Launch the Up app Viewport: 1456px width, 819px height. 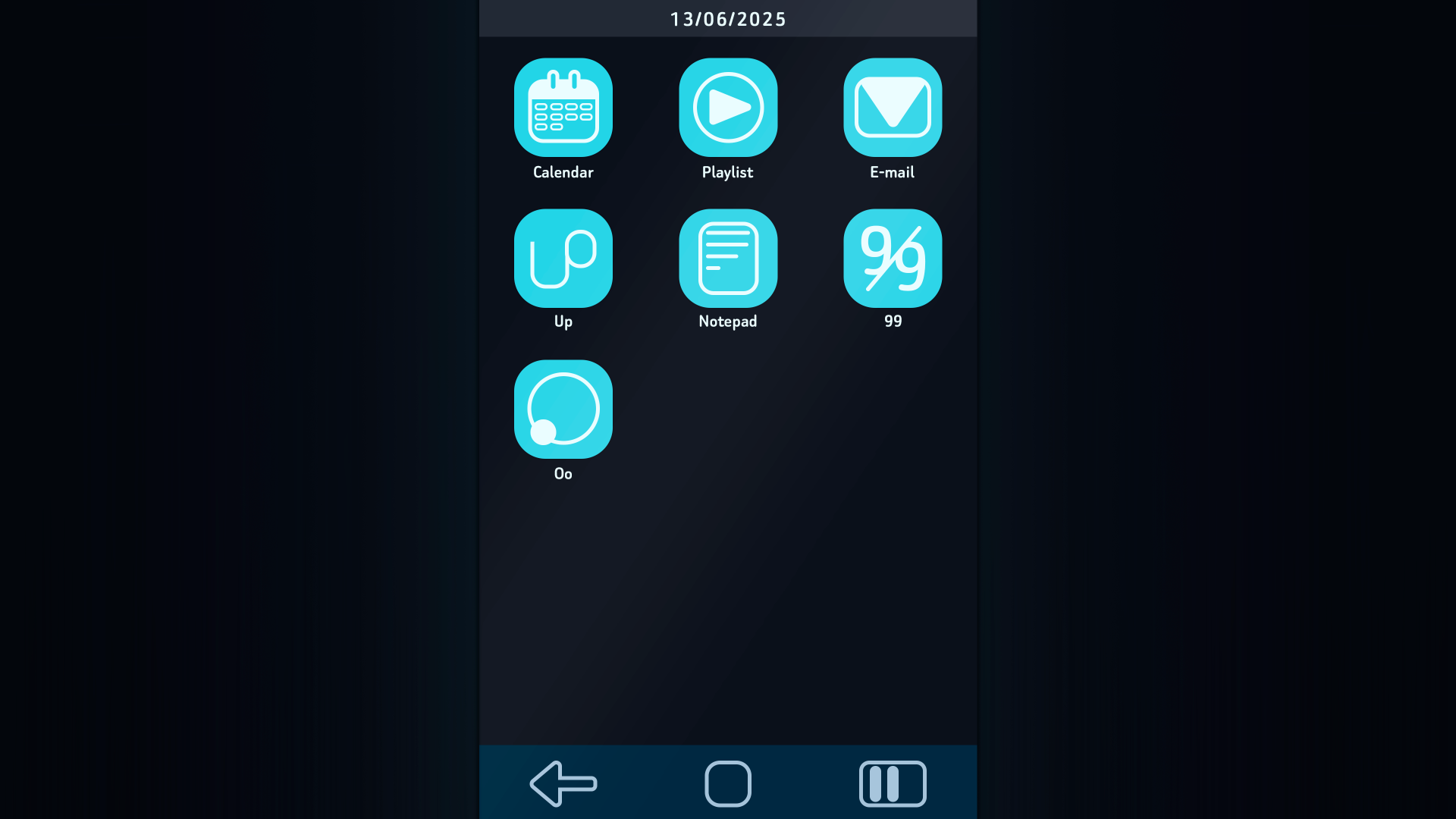click(x=563, y=259)
